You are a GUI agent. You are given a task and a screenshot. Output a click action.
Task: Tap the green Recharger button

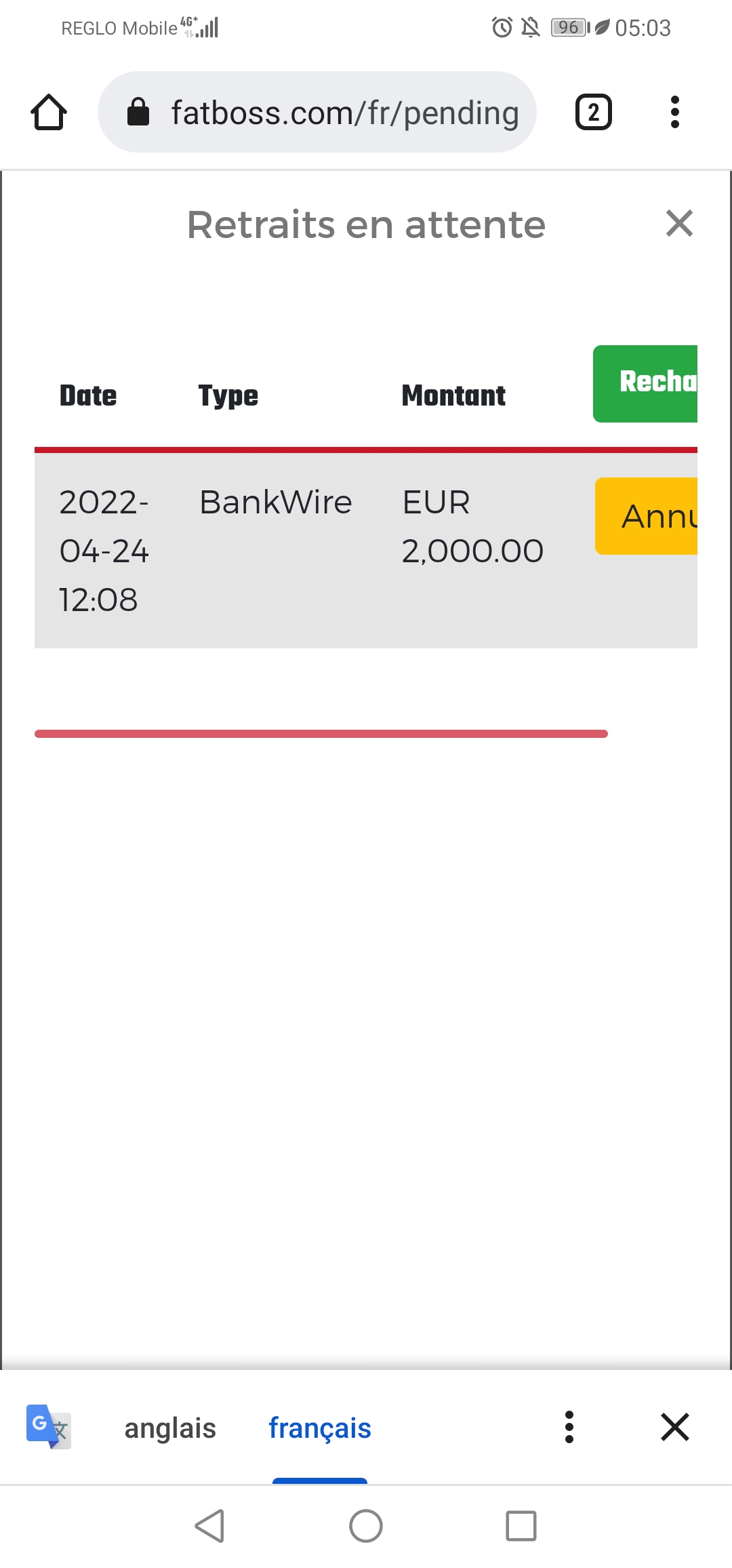tap(645, 384)
